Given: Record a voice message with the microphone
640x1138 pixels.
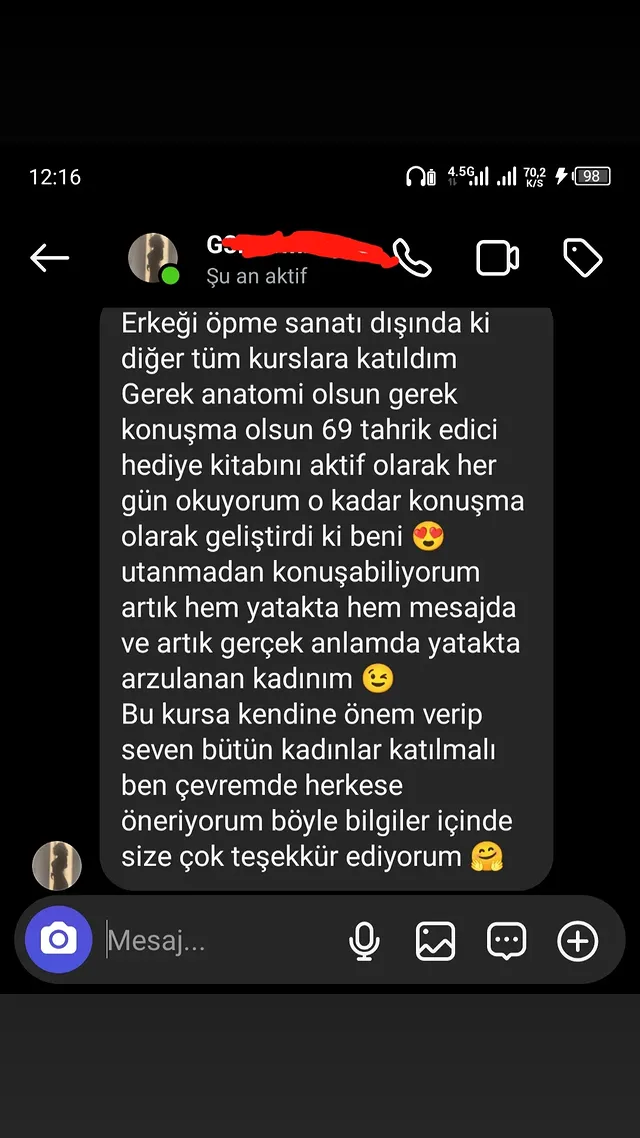Looking at the screenshot, I should 364,941.
